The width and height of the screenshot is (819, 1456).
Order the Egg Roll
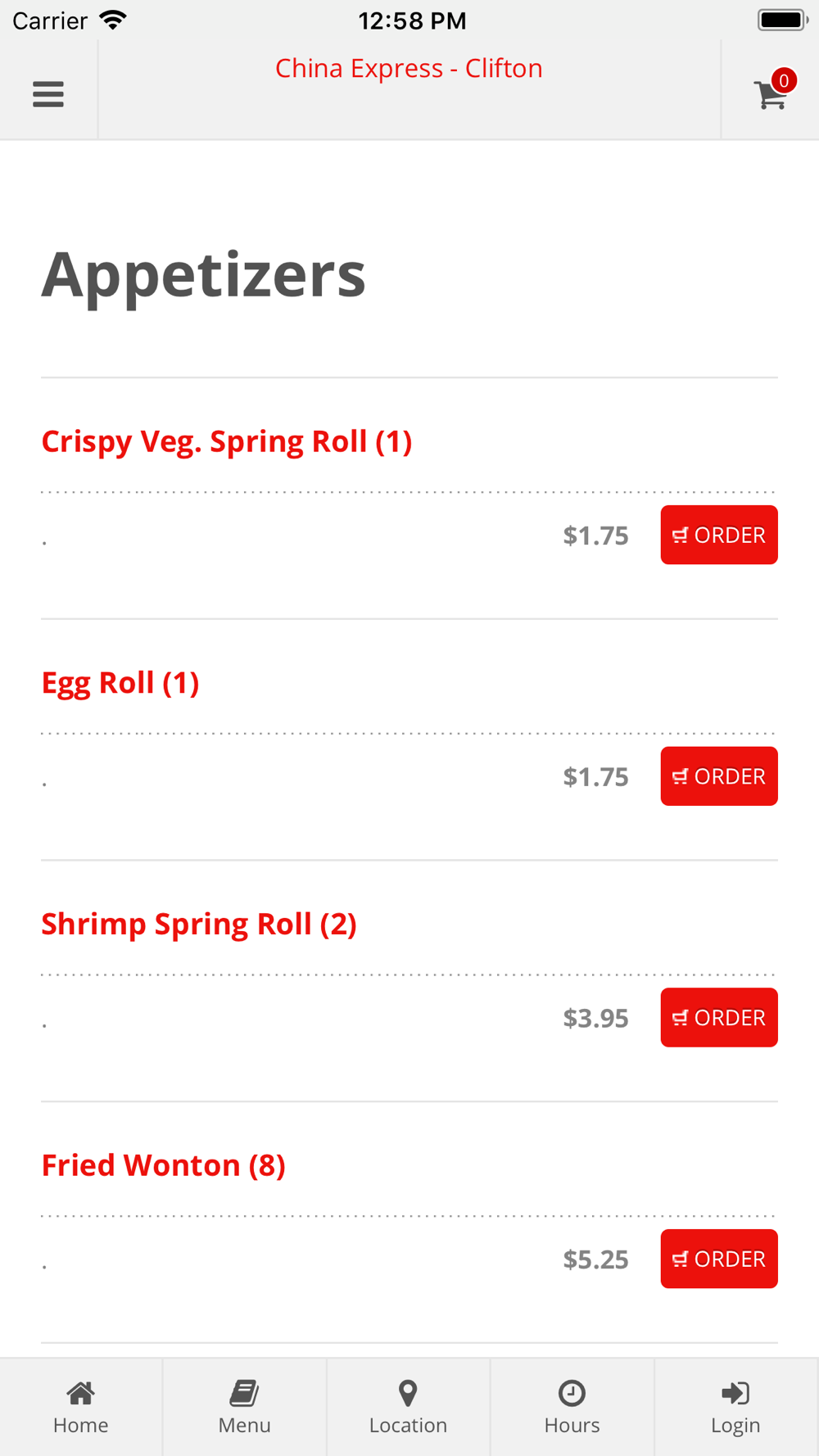point(719,776)
